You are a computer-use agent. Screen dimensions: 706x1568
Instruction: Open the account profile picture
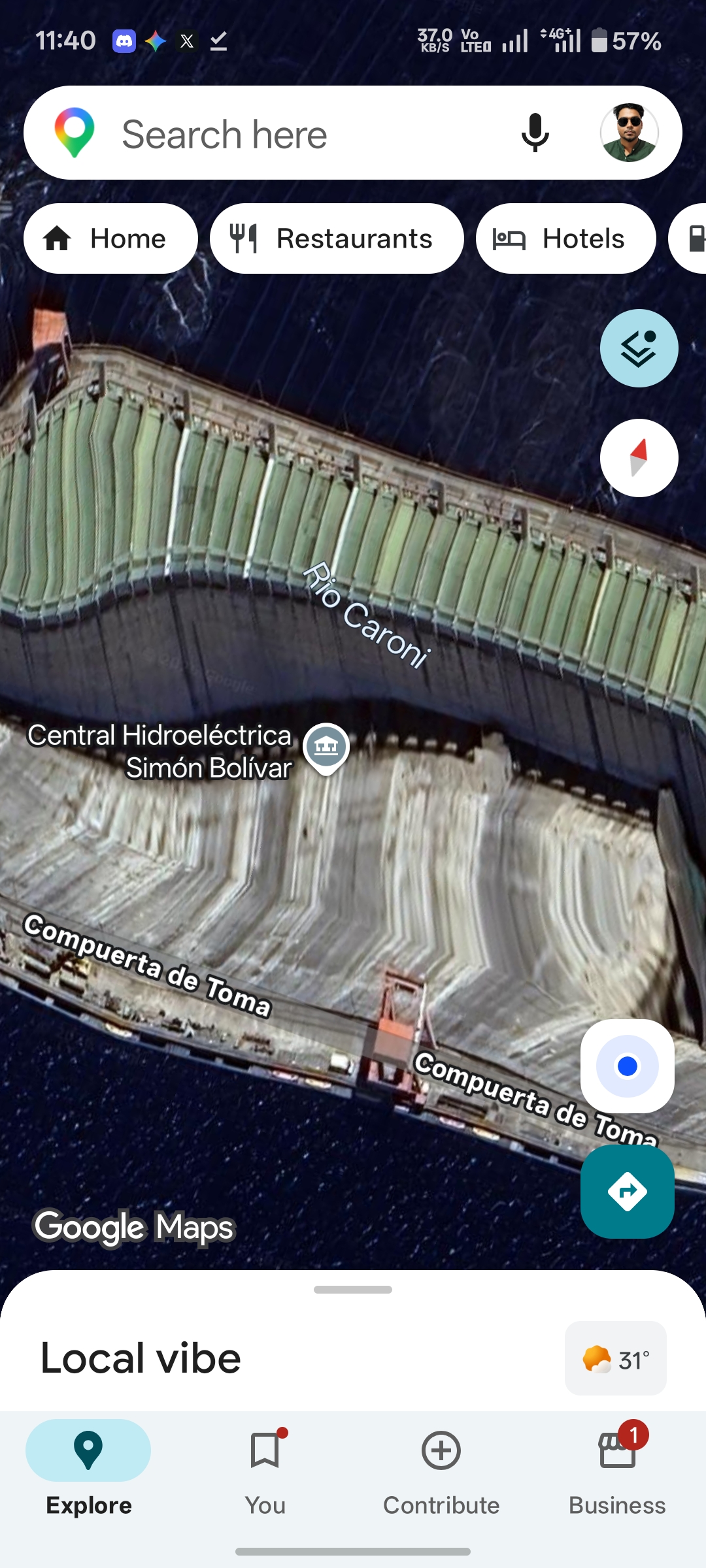(x=629, y=133)
